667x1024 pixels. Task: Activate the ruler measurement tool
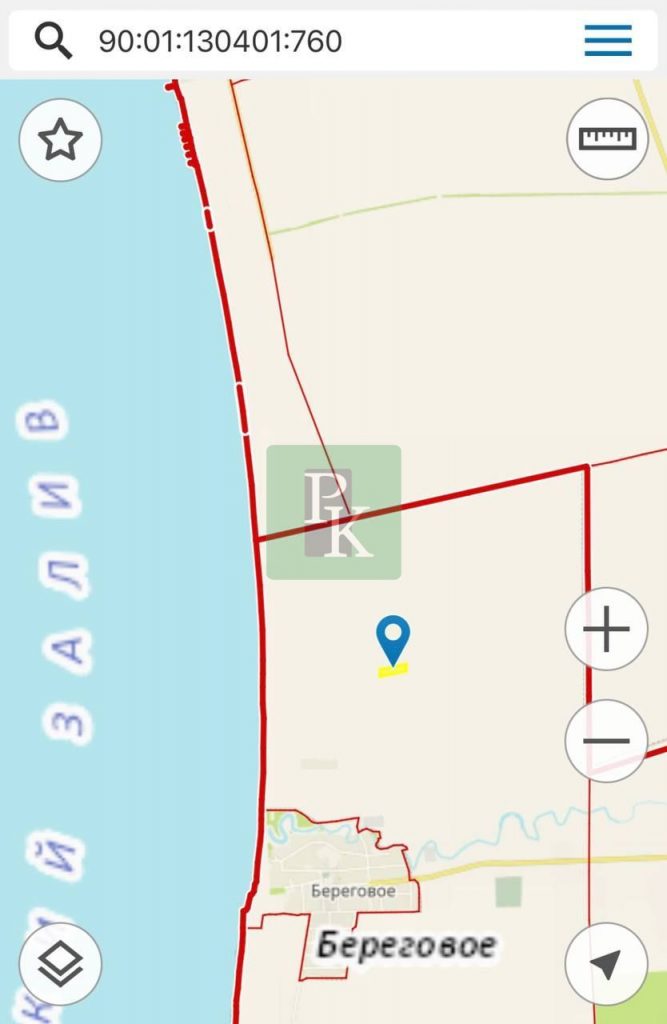click(x=607, y=139)
